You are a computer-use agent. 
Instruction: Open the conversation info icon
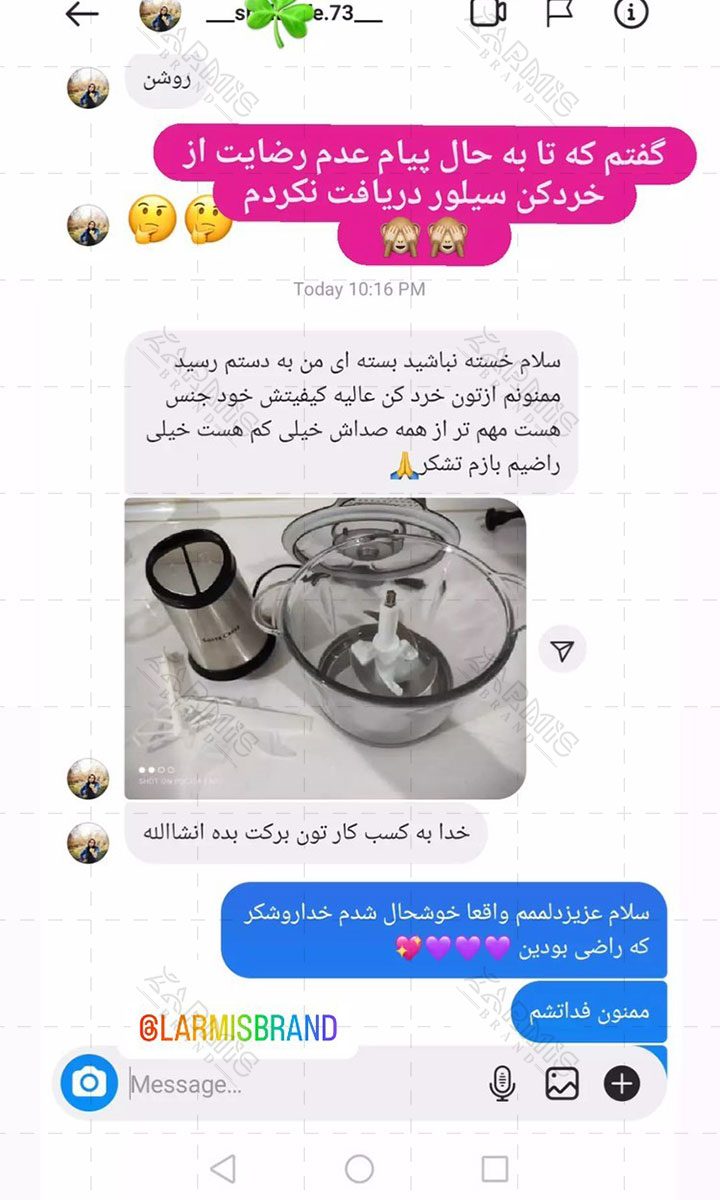point(631,13)
